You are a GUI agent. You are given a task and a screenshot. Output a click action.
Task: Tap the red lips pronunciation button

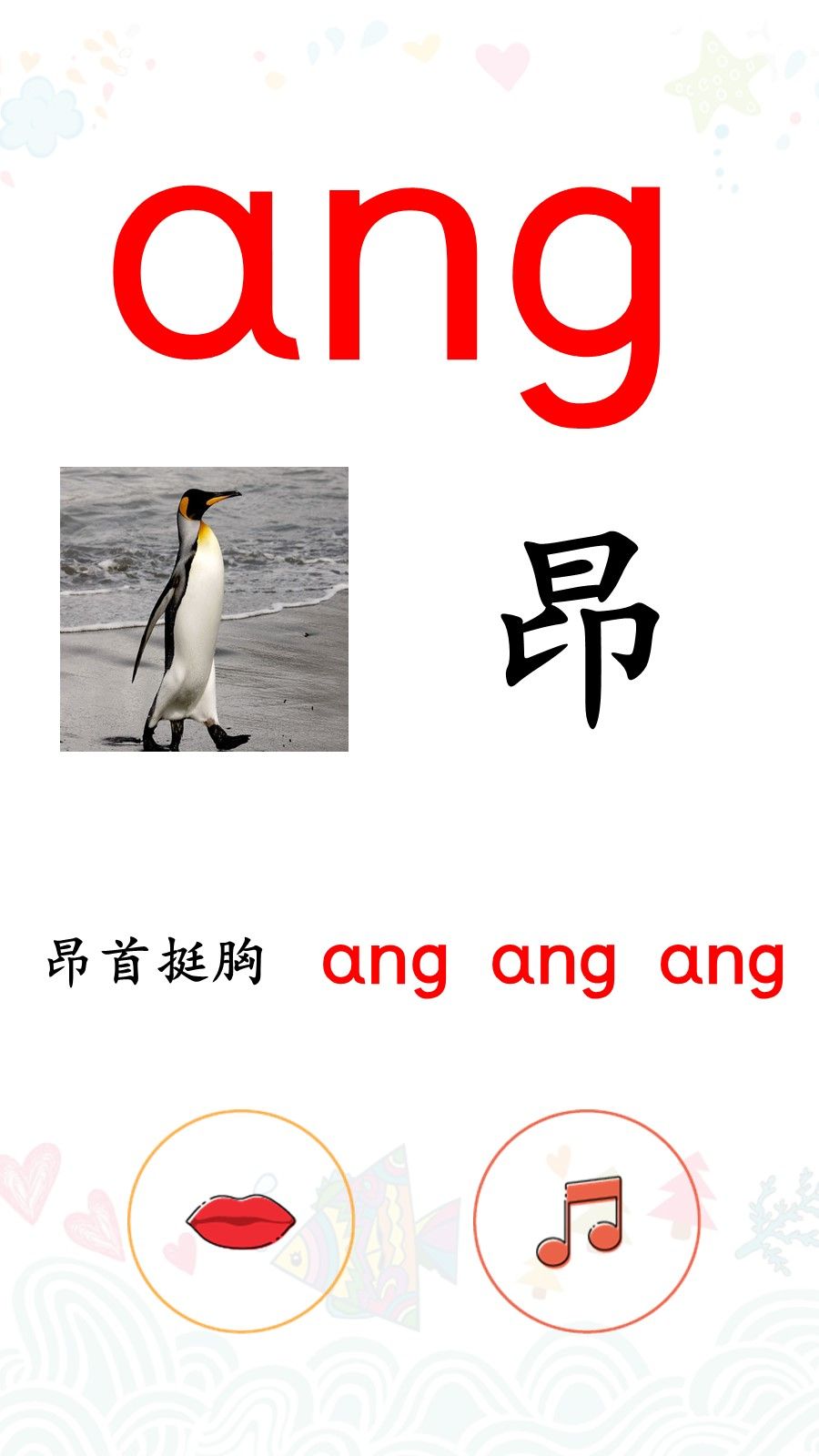(x=240, y=1221)
